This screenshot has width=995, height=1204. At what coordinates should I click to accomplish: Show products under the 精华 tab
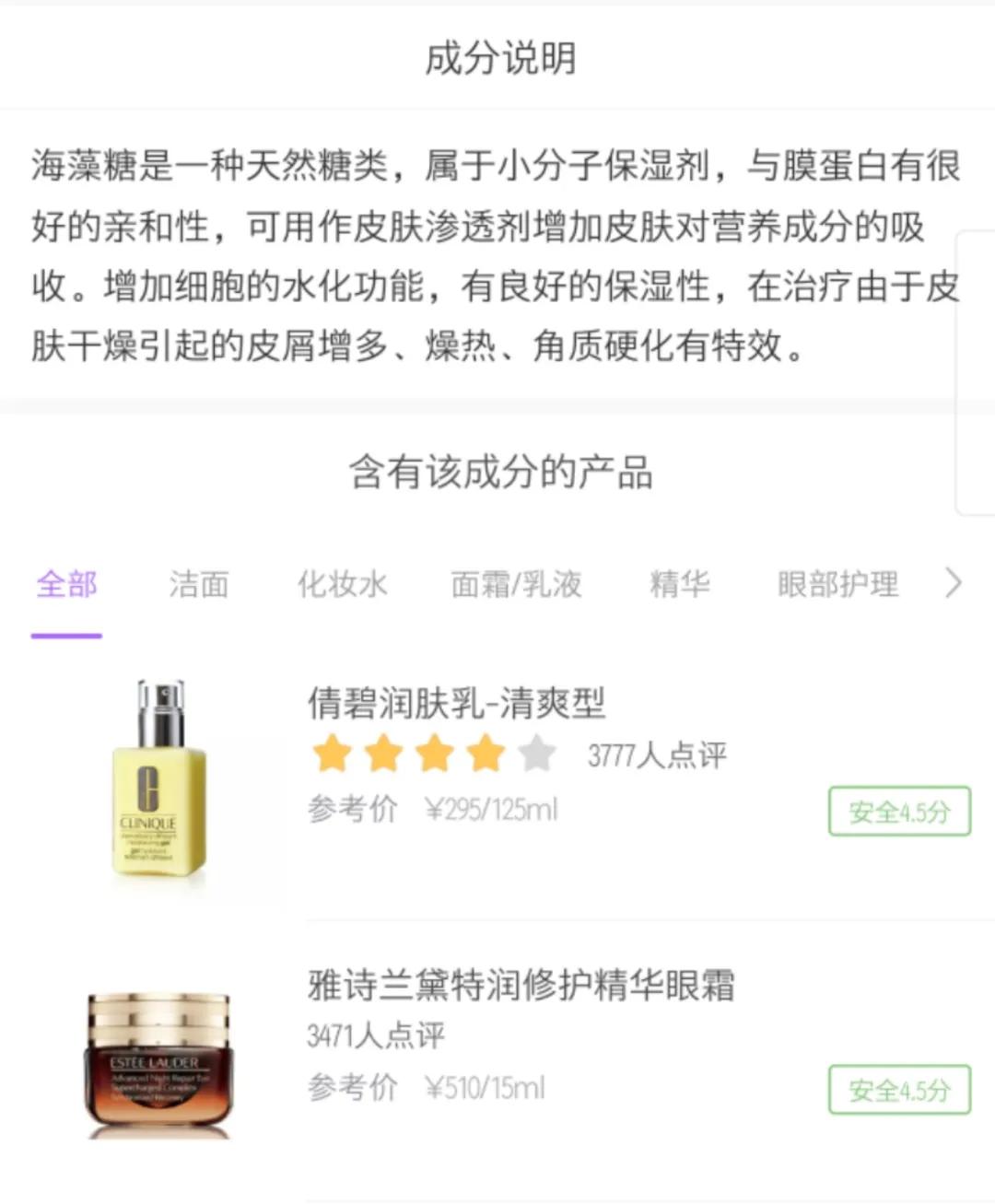[x=679, y=584]
